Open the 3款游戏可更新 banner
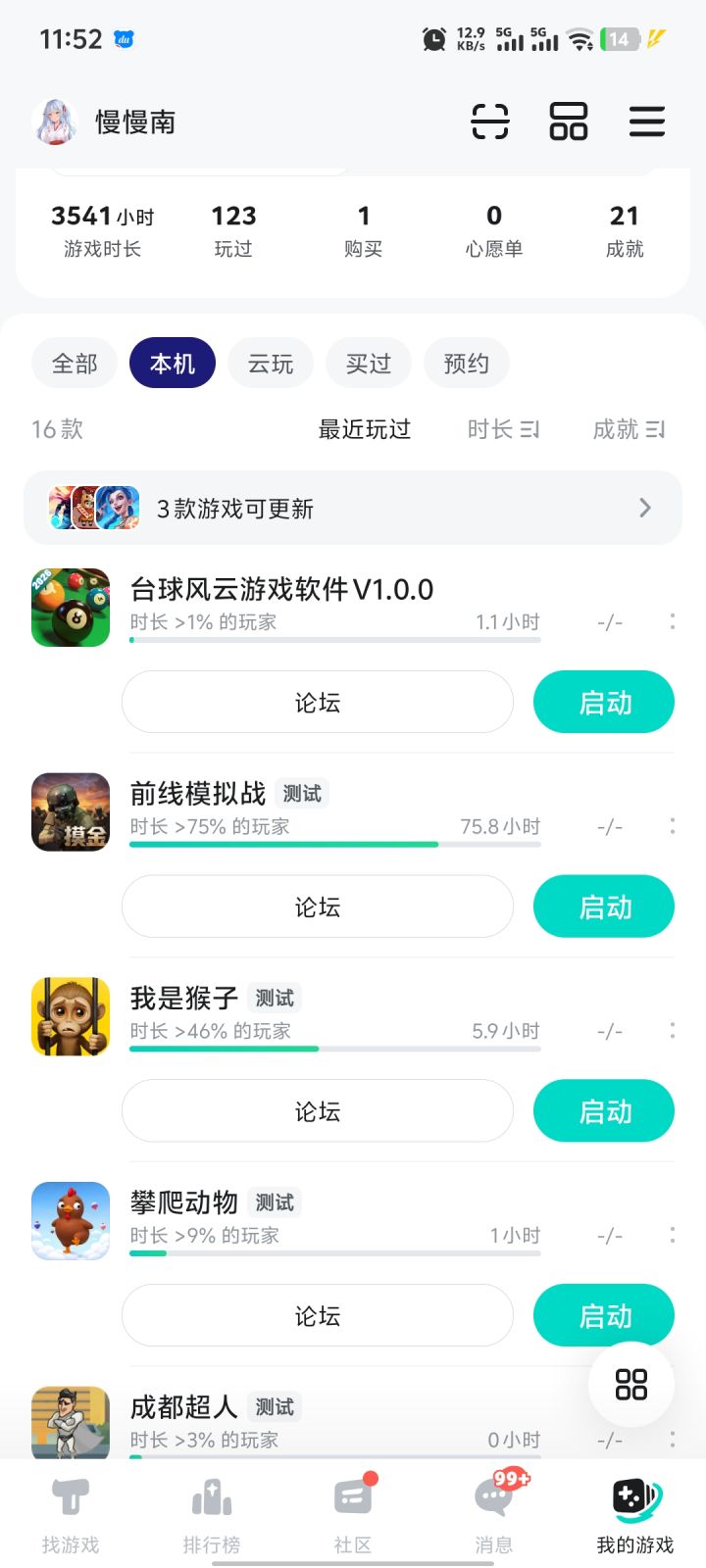This screenshot has height=1568, width=706. click(x=353, y=508)
